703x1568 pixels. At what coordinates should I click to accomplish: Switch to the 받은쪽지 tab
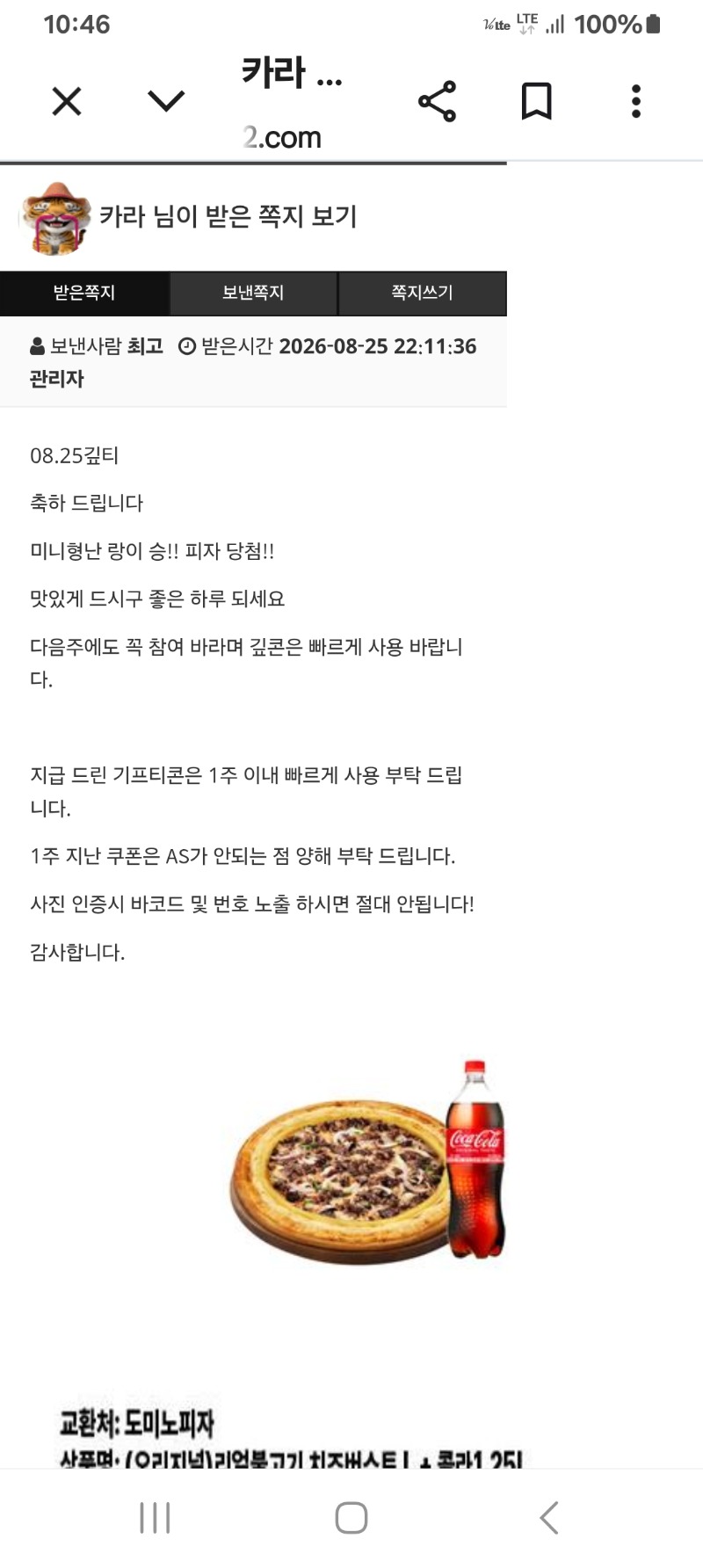pyautogui.click(x=84, y=293)
